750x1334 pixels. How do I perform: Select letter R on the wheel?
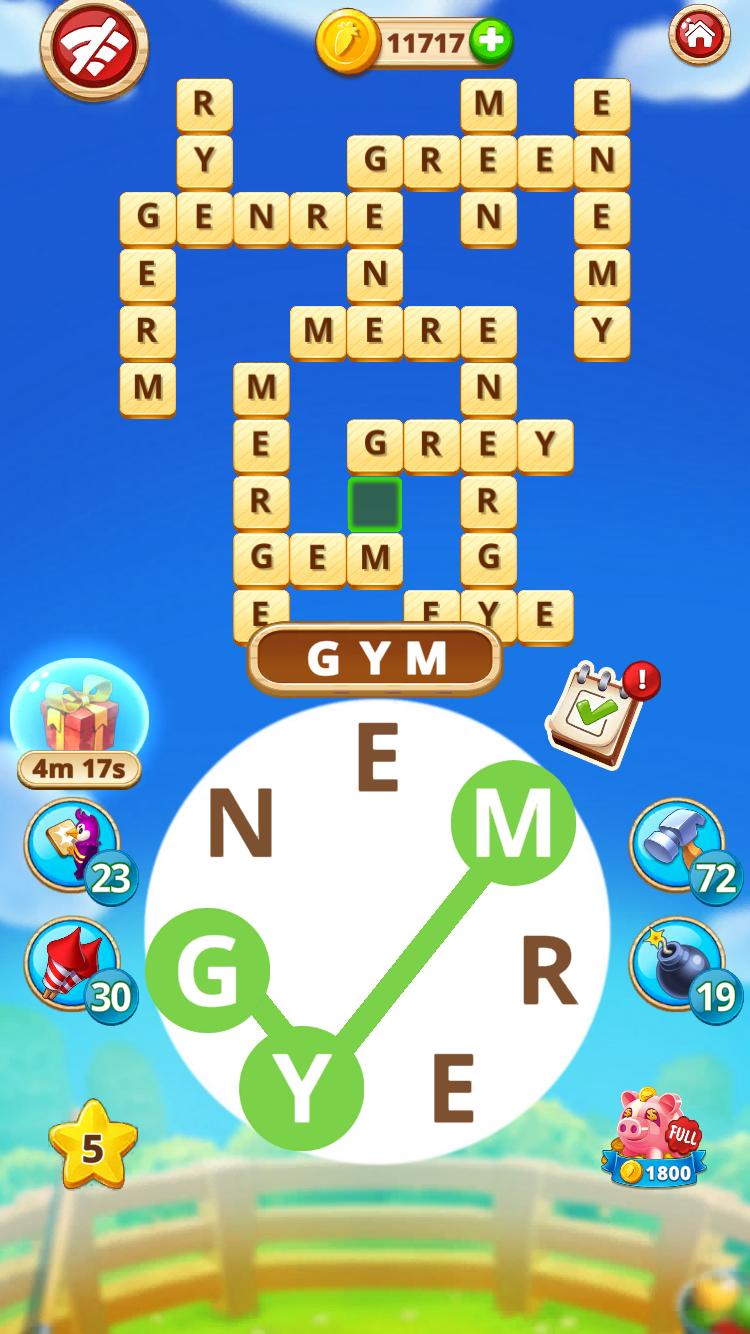click(549, 973)
